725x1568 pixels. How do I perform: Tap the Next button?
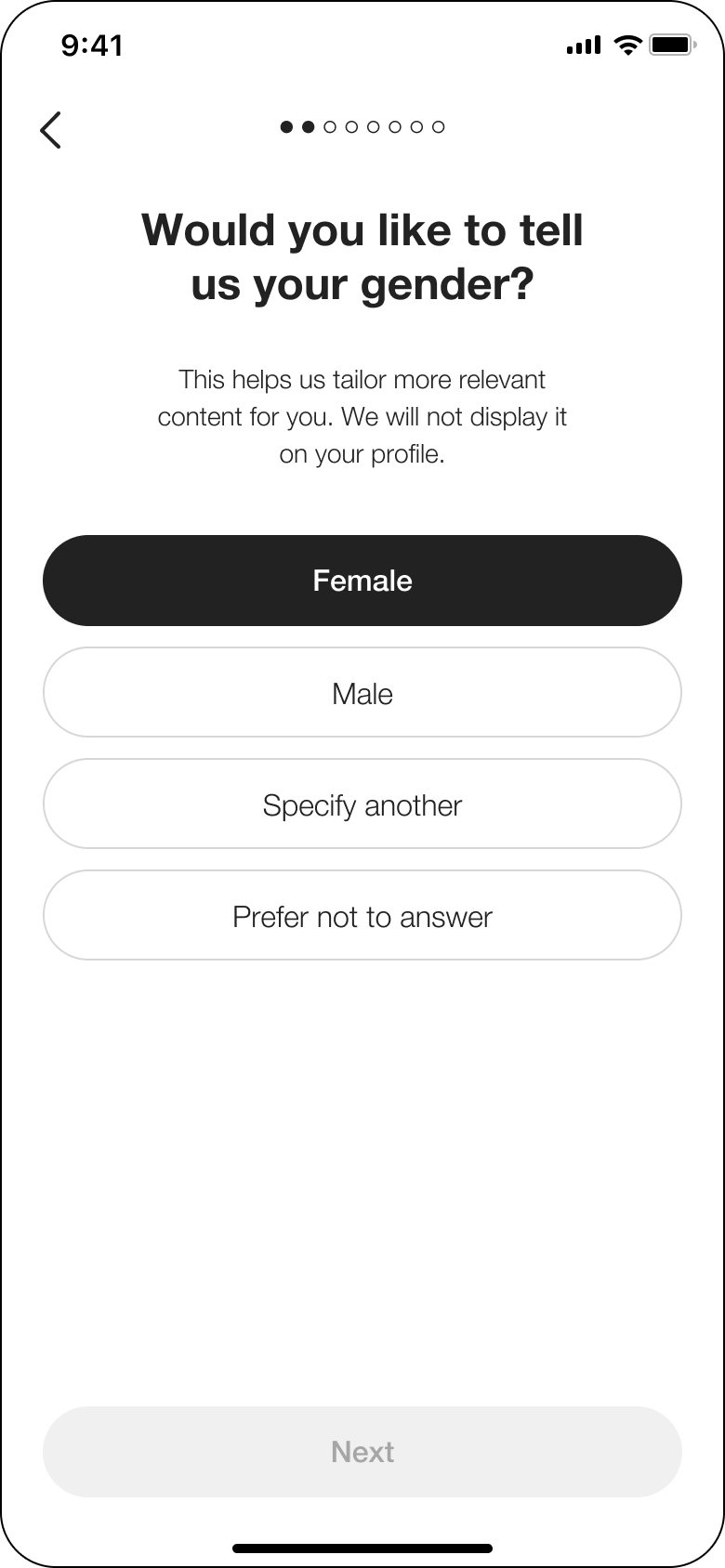pyautogui.click(x=362, y=1452)
